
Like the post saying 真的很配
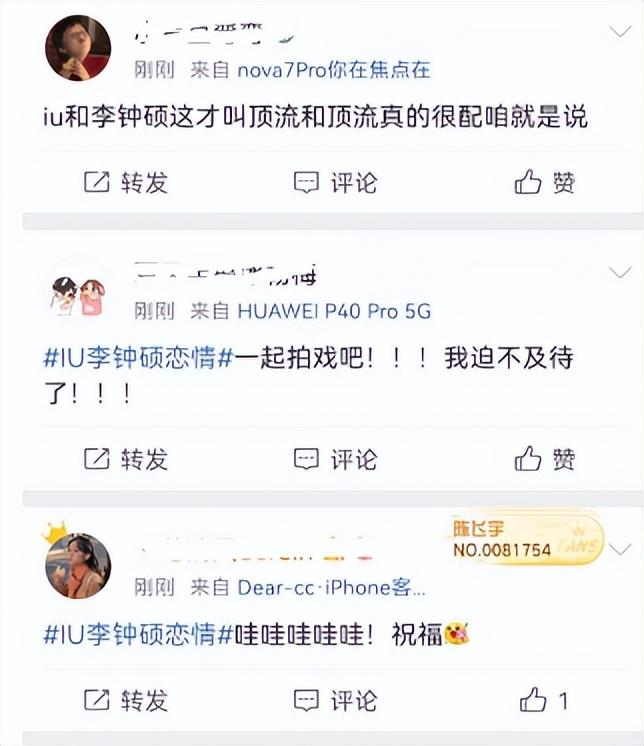pos(545,182)
